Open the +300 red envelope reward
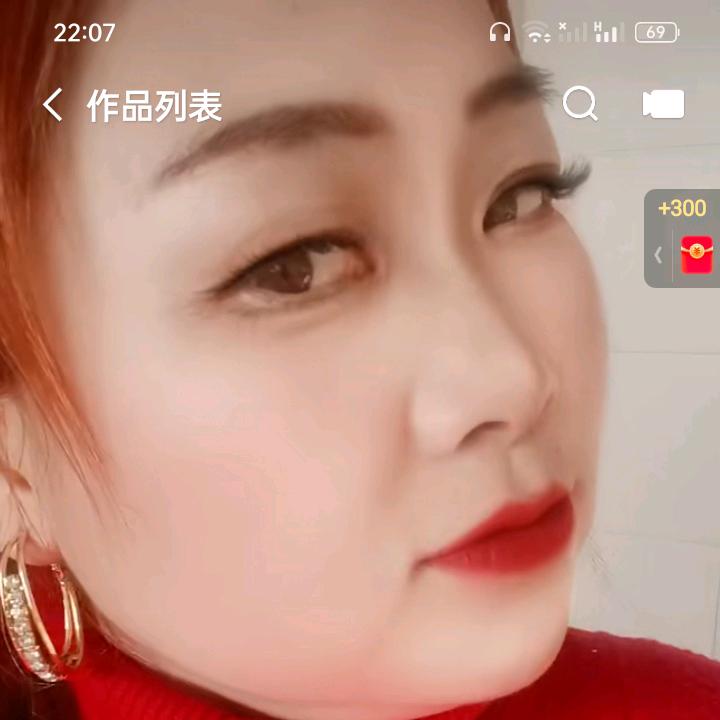The image size is (720, 720). (696, 254)
